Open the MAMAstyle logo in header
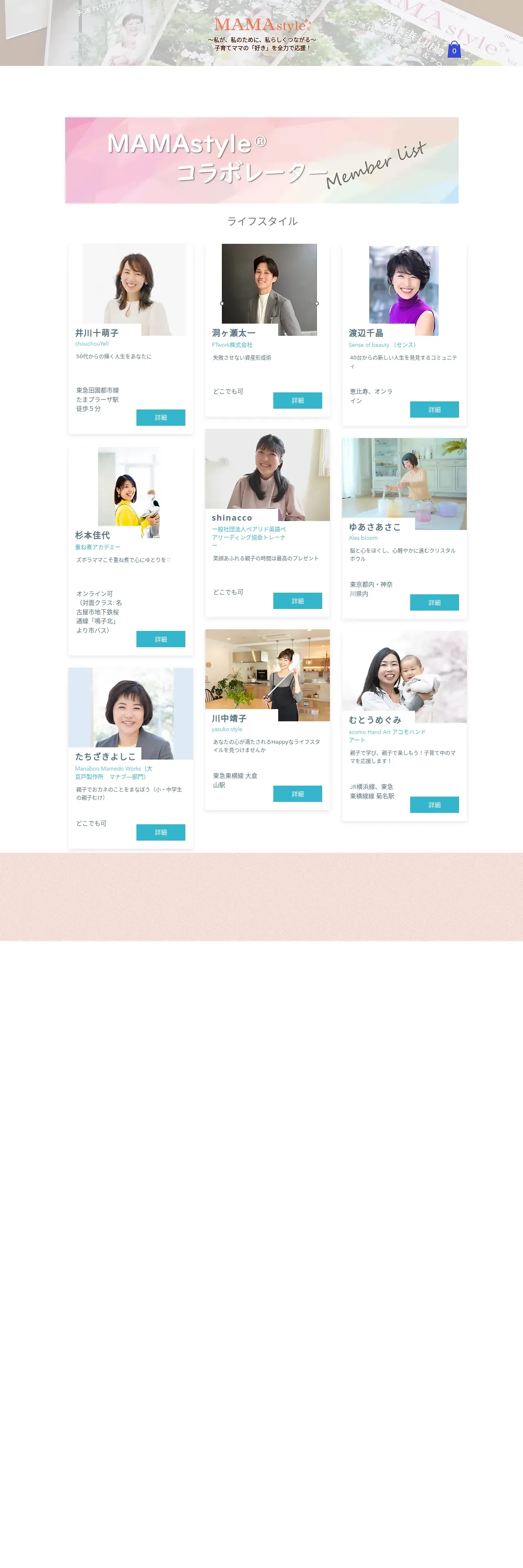Viewport: 523px width, 1568px height. [262, 25]
